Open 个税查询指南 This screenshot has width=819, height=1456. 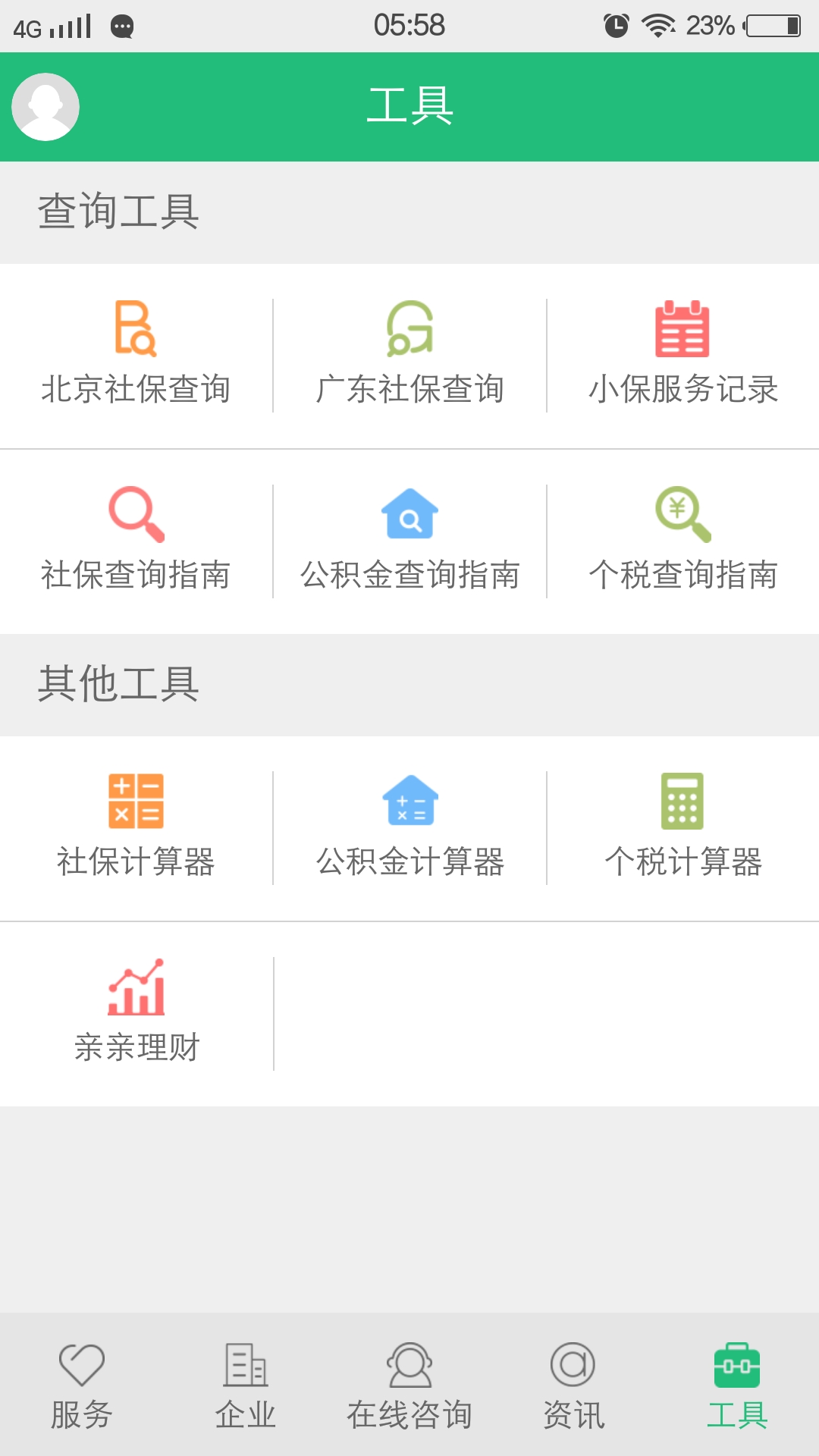click(x=682, y=541)
